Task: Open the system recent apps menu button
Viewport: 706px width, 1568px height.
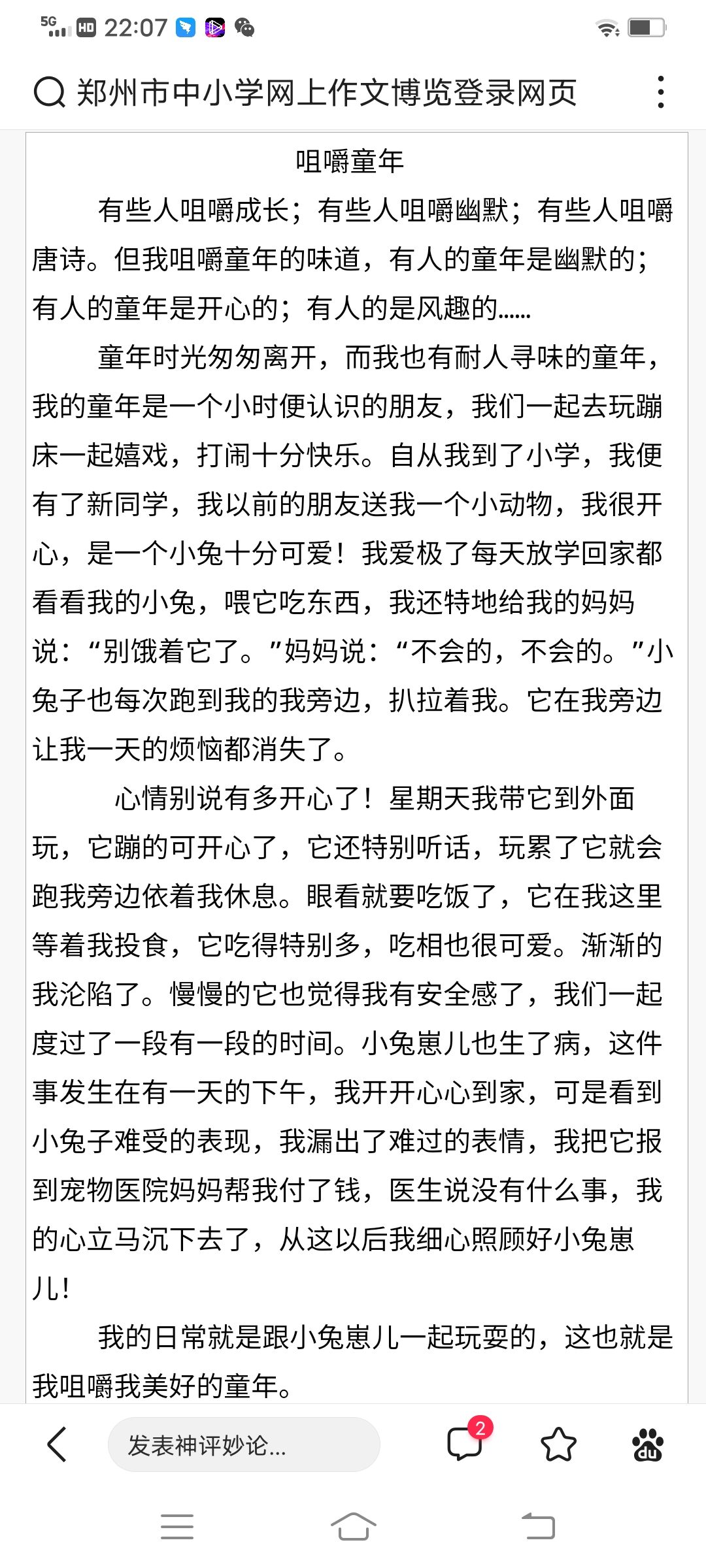Action: point(177,1527)
